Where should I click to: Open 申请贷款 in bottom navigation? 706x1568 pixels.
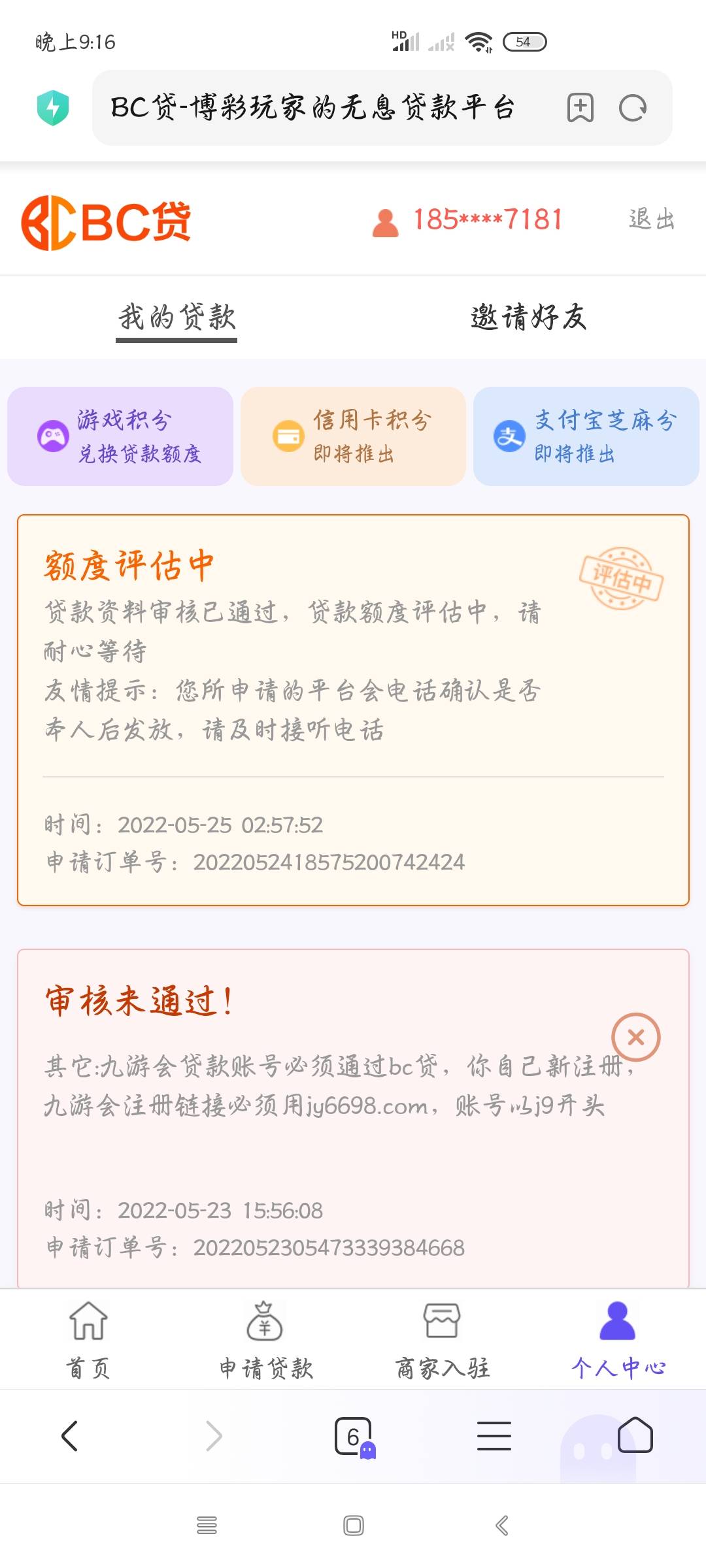tap(265, 1341)
